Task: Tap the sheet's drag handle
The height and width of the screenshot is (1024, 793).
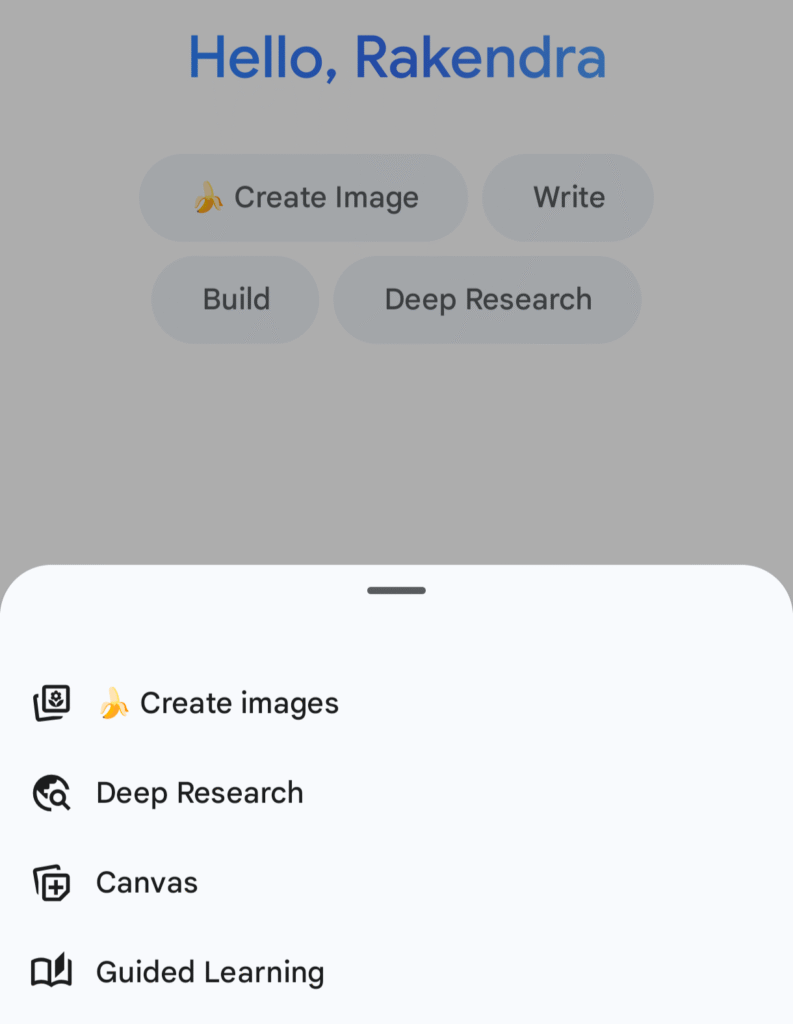Action: 396,591
